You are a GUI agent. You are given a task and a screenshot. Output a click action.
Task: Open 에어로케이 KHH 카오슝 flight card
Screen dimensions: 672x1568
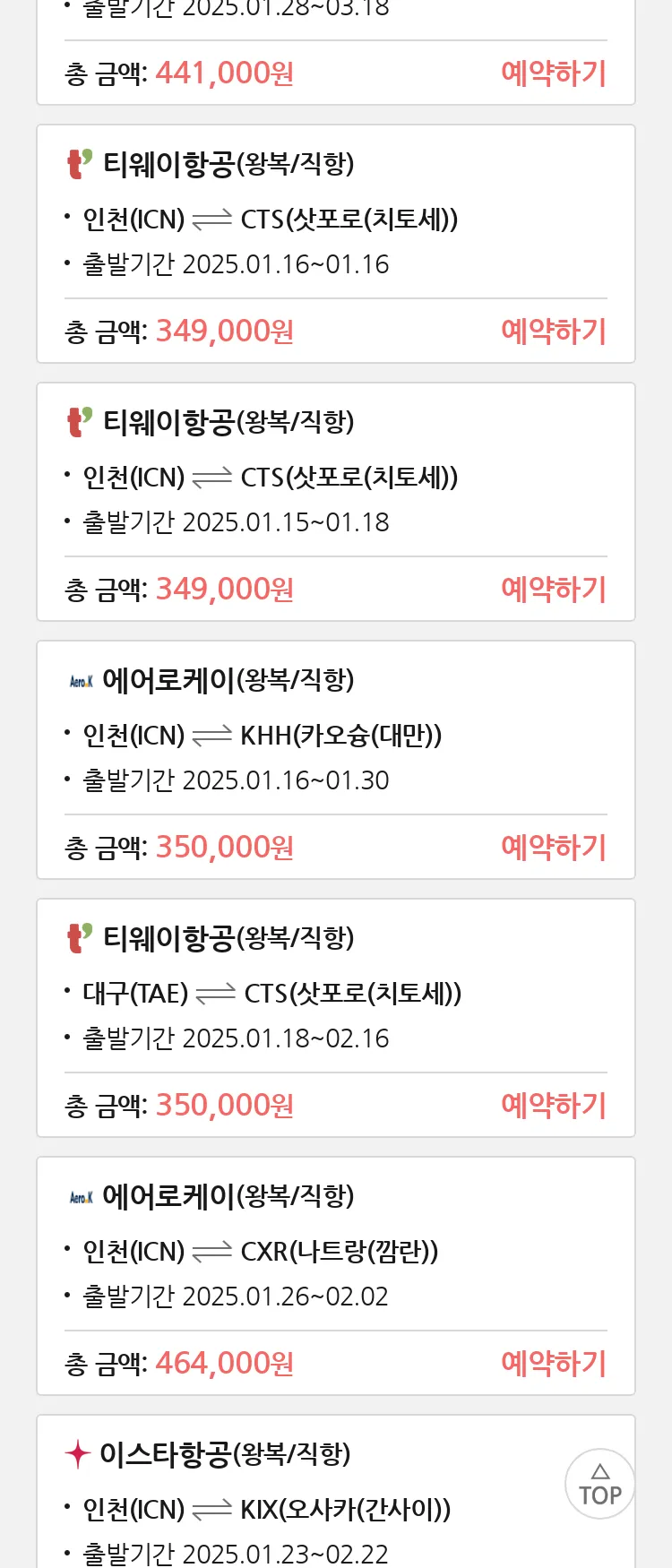point(269,735)
